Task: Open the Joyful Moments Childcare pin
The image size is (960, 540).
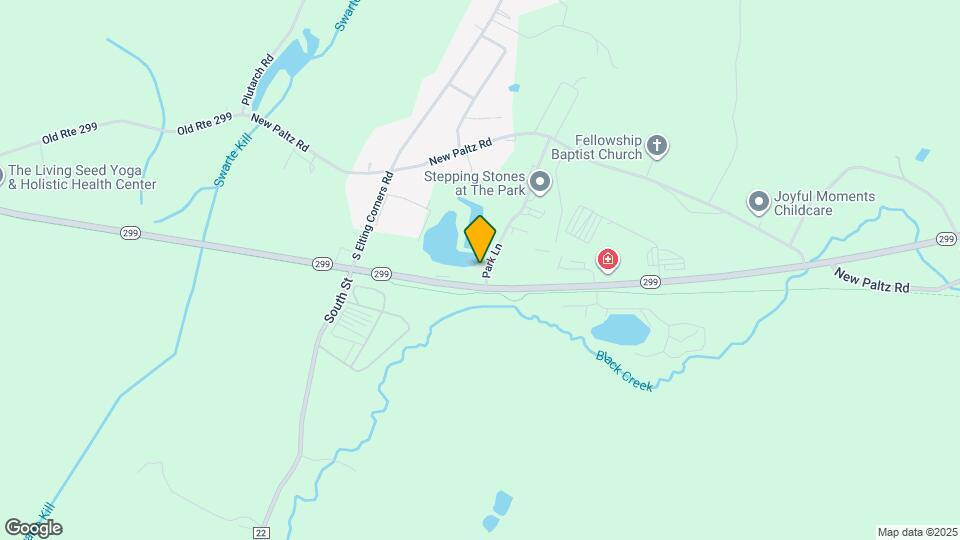Action: (x=759, y=203)
